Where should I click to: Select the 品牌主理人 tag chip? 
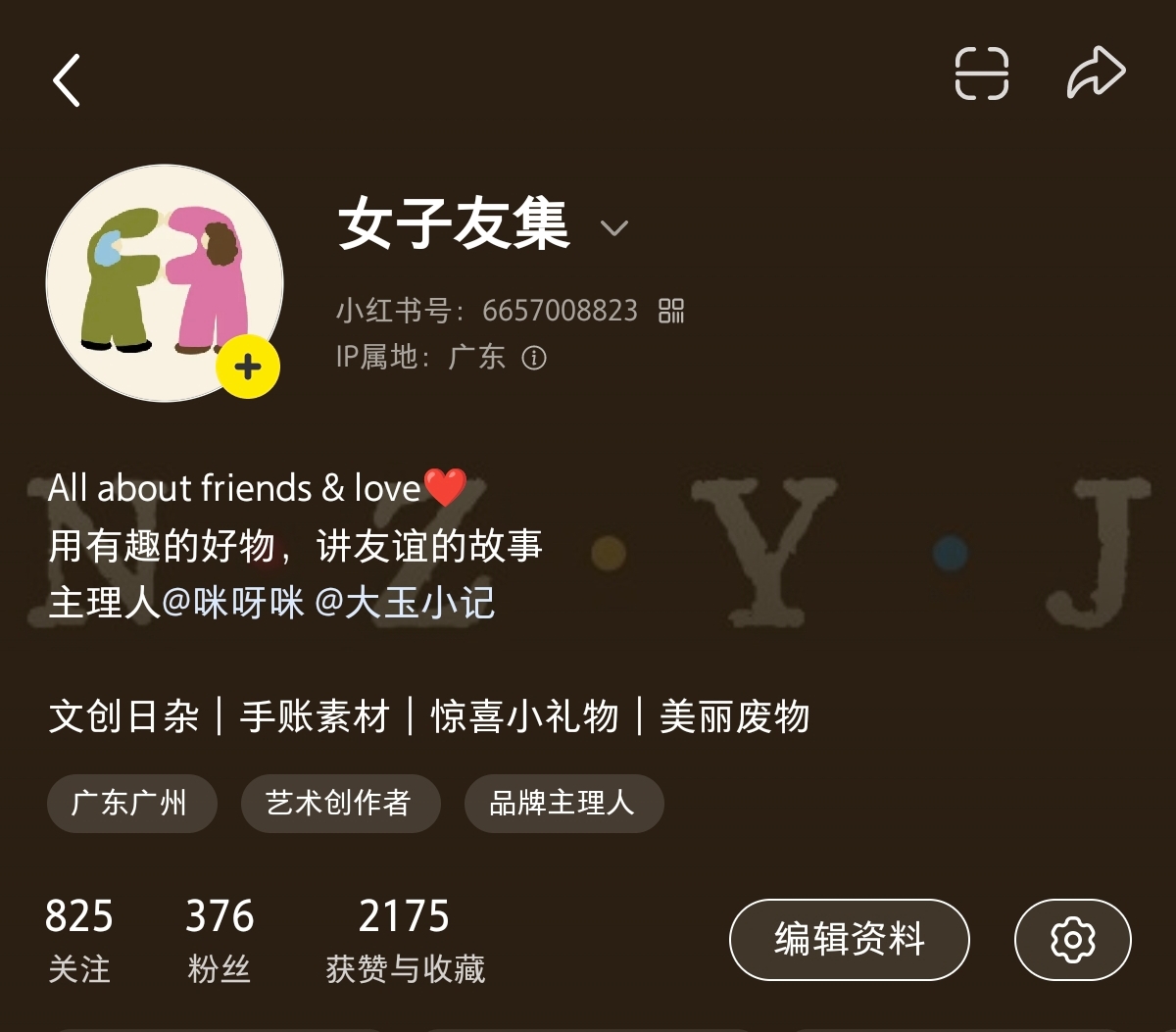[563, 804]
